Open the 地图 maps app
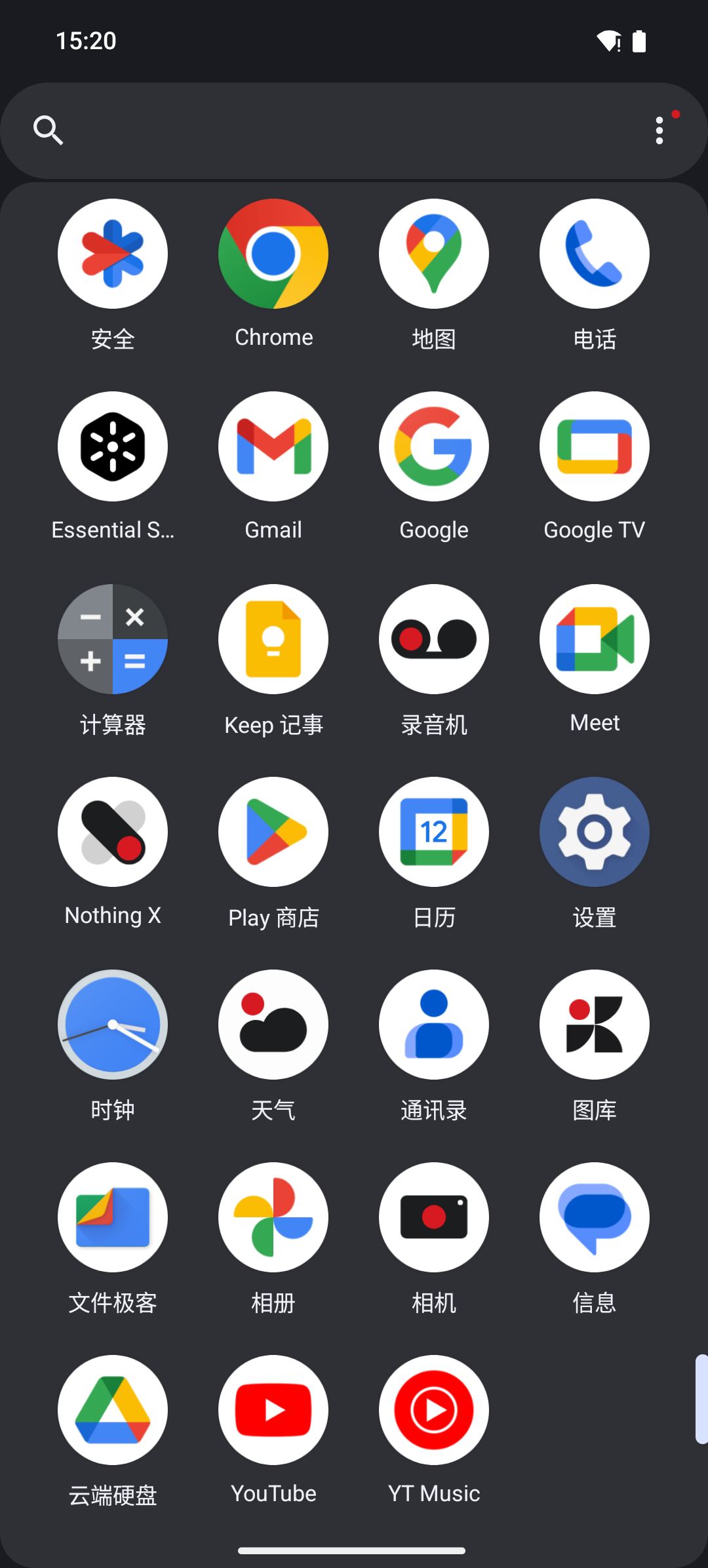Viewport: 708px width, 1568px height. click(x=434, y=254)
